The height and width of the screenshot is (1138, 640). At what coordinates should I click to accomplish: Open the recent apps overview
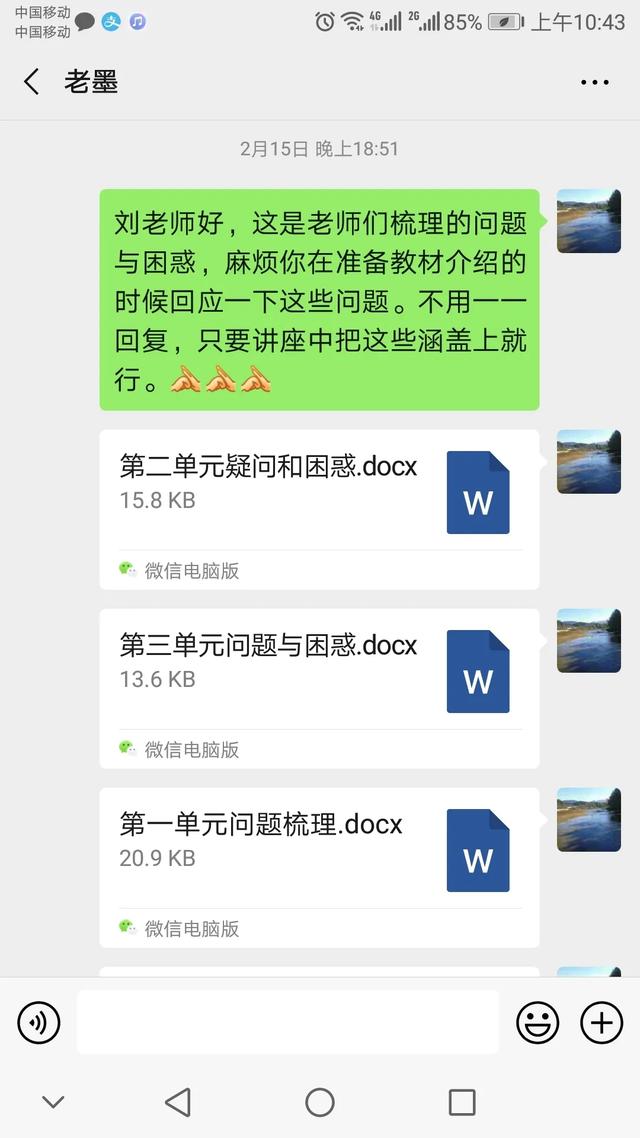pyautogui.click(x=462, y=1102)
